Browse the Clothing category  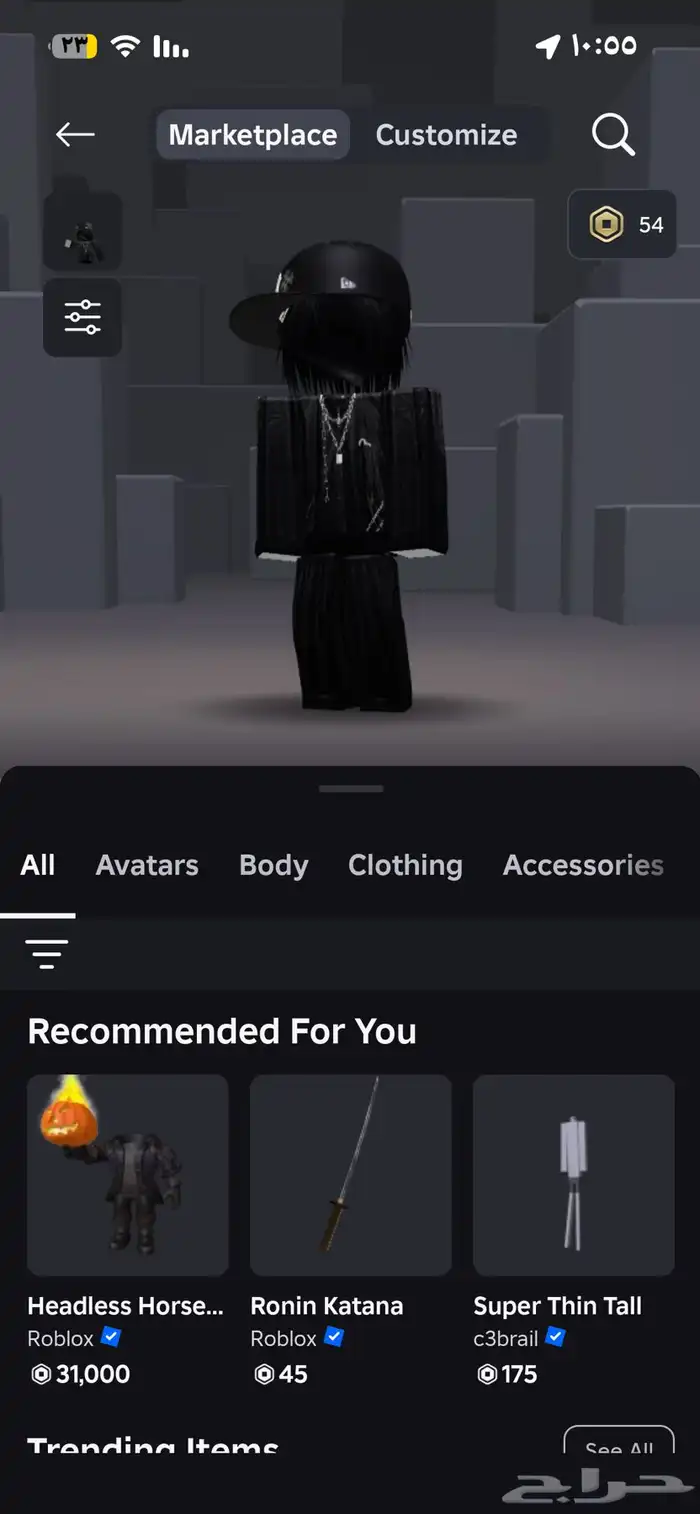coord(405,865)
